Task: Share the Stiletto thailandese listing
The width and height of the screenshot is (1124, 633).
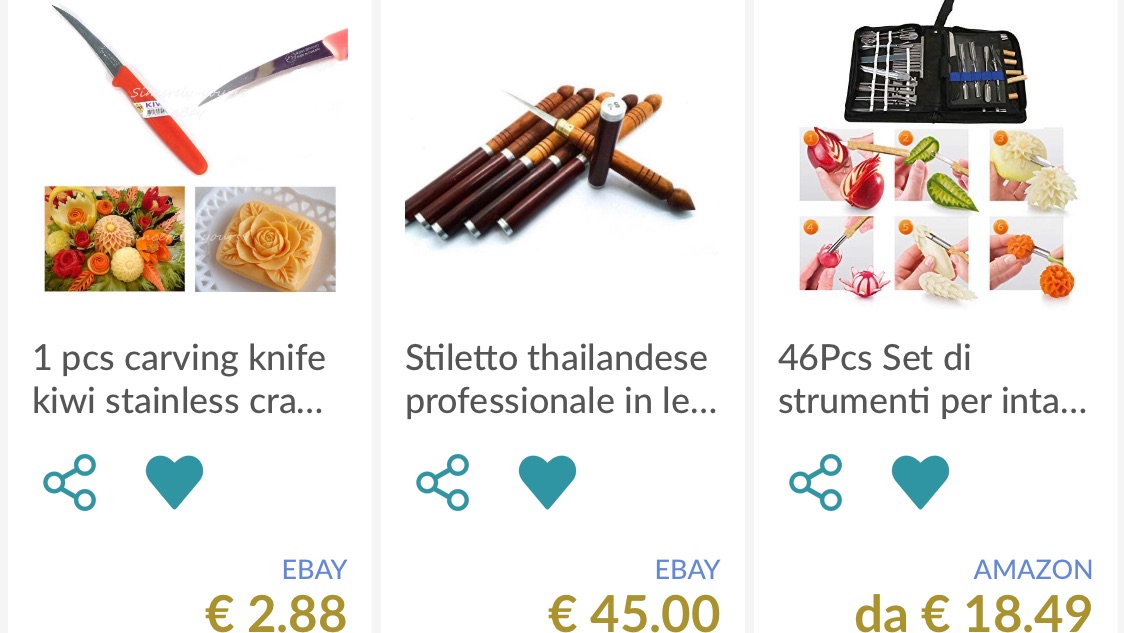Action: 443,482
